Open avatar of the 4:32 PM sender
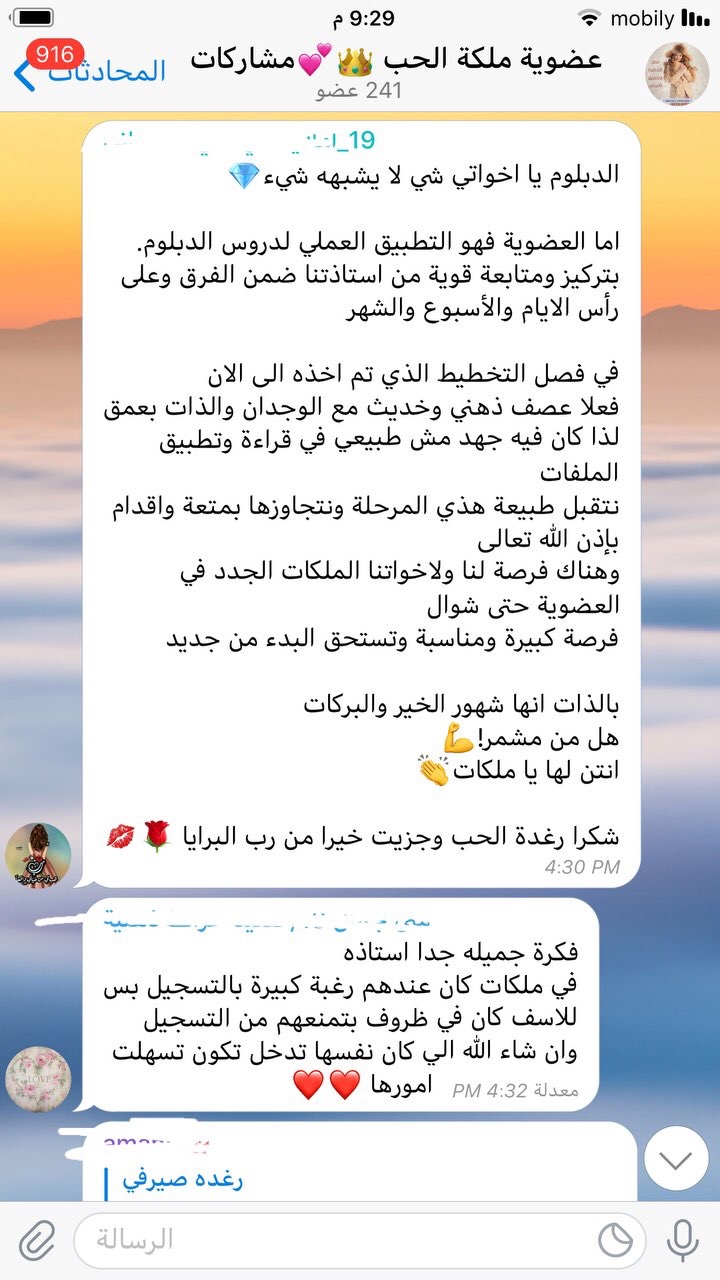The height and width of the screenshot is (1280, 720). click(38, 1079)
